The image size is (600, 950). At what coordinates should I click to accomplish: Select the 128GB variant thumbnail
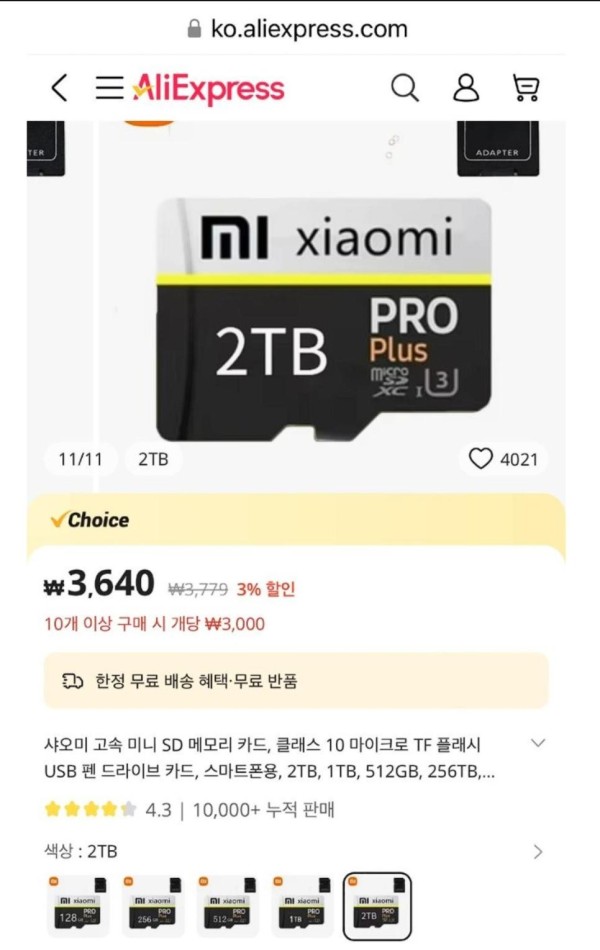[78, 906]
